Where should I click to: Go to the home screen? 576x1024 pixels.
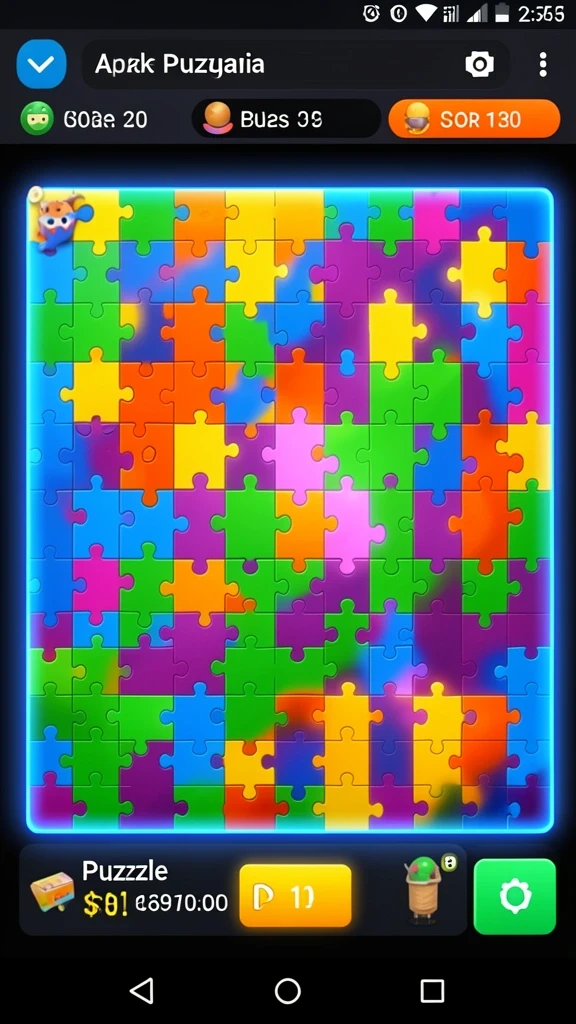coord(287,990)
